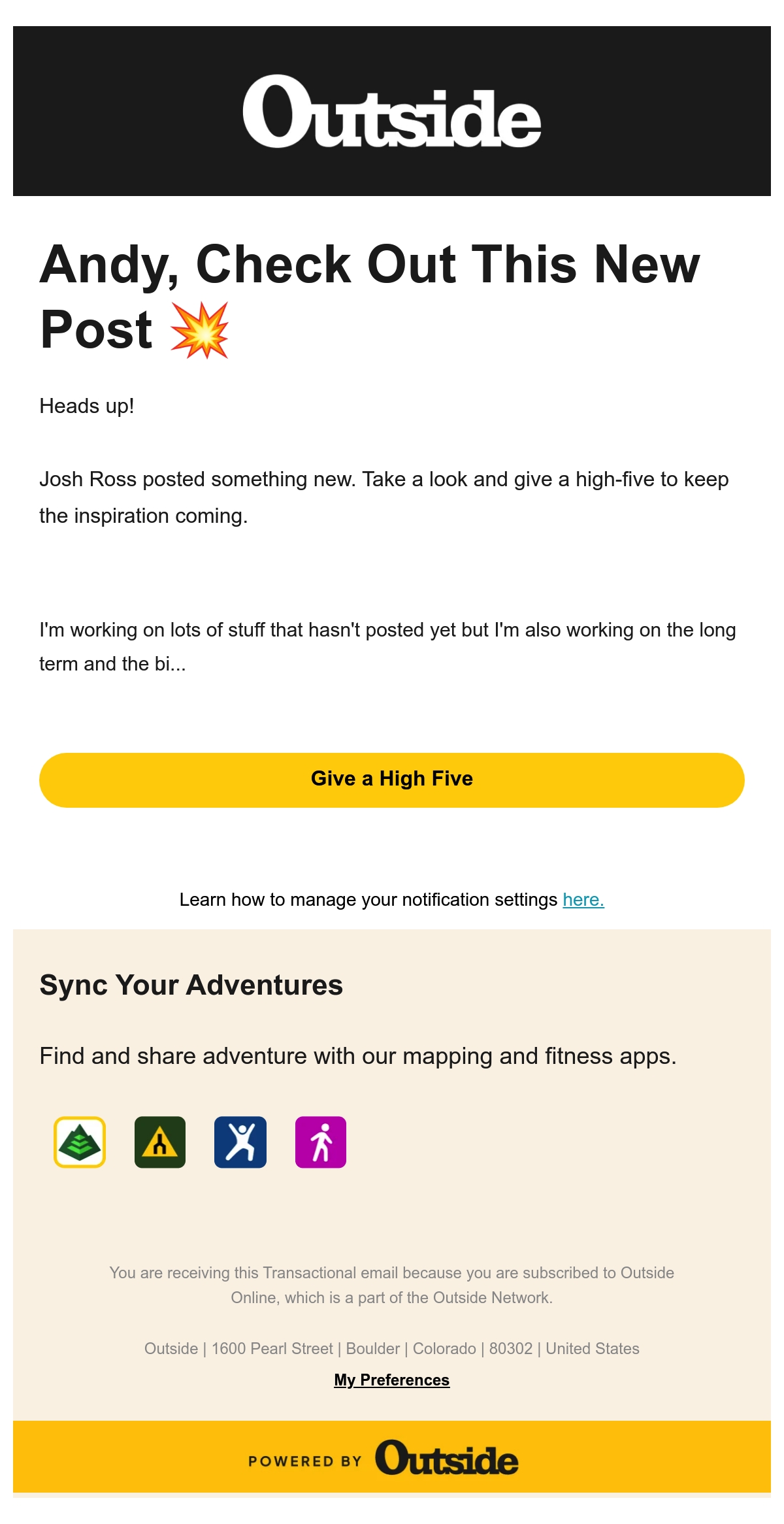This screenshot has height=1524, width=784.
Task: Open the green mountain mapping app icon
Action: pyautogui.click(x=80, y=1142)
